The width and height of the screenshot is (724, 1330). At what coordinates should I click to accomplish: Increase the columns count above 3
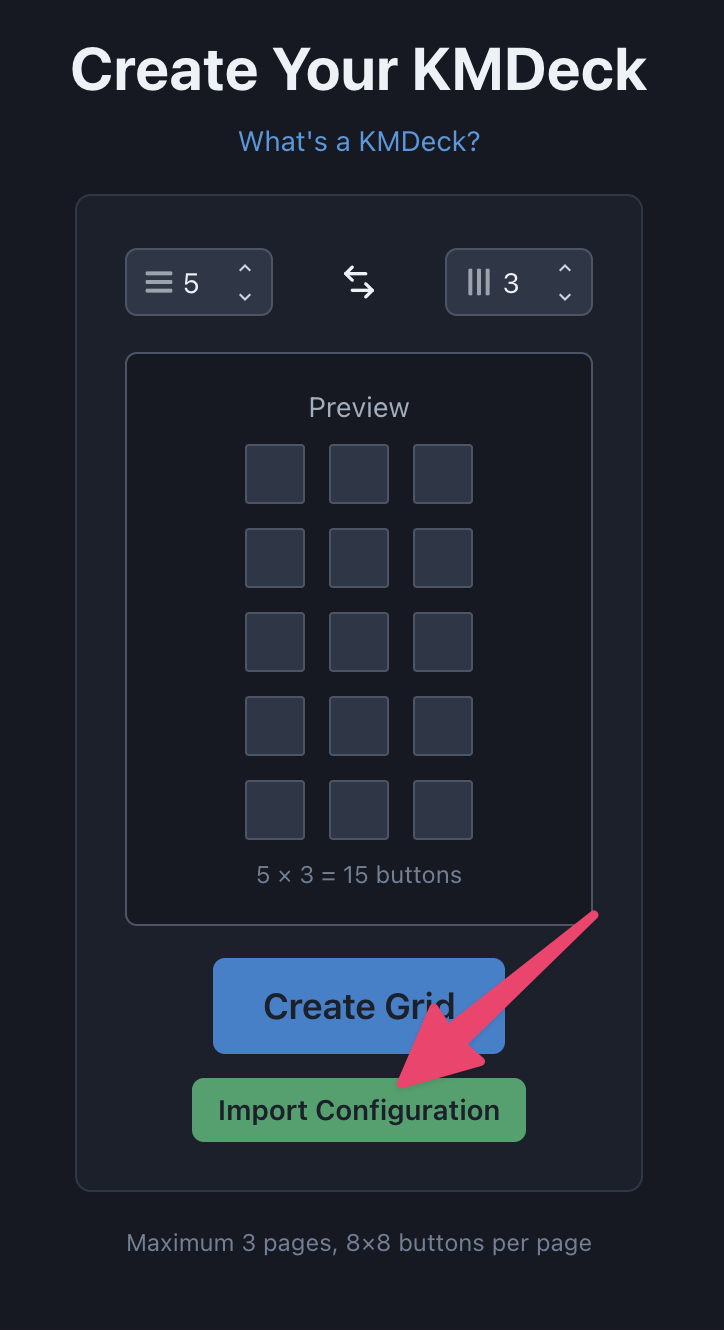564,269
